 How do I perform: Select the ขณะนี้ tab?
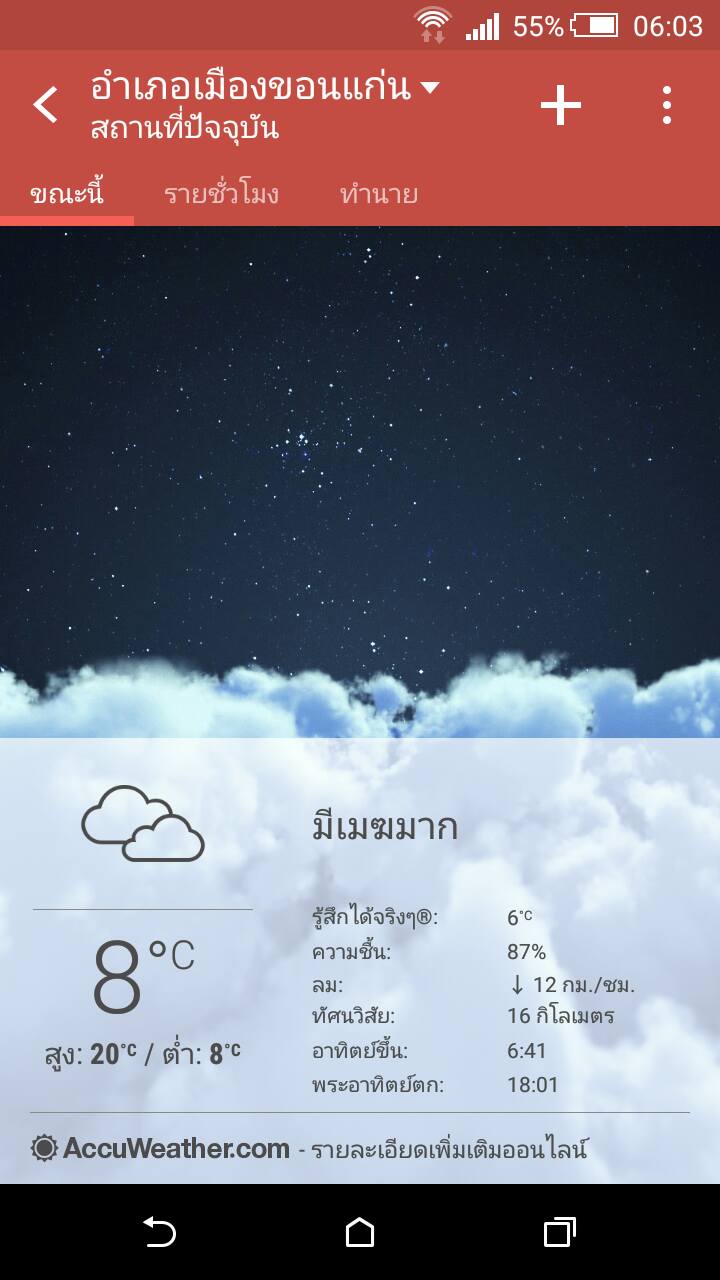point(67,193)
